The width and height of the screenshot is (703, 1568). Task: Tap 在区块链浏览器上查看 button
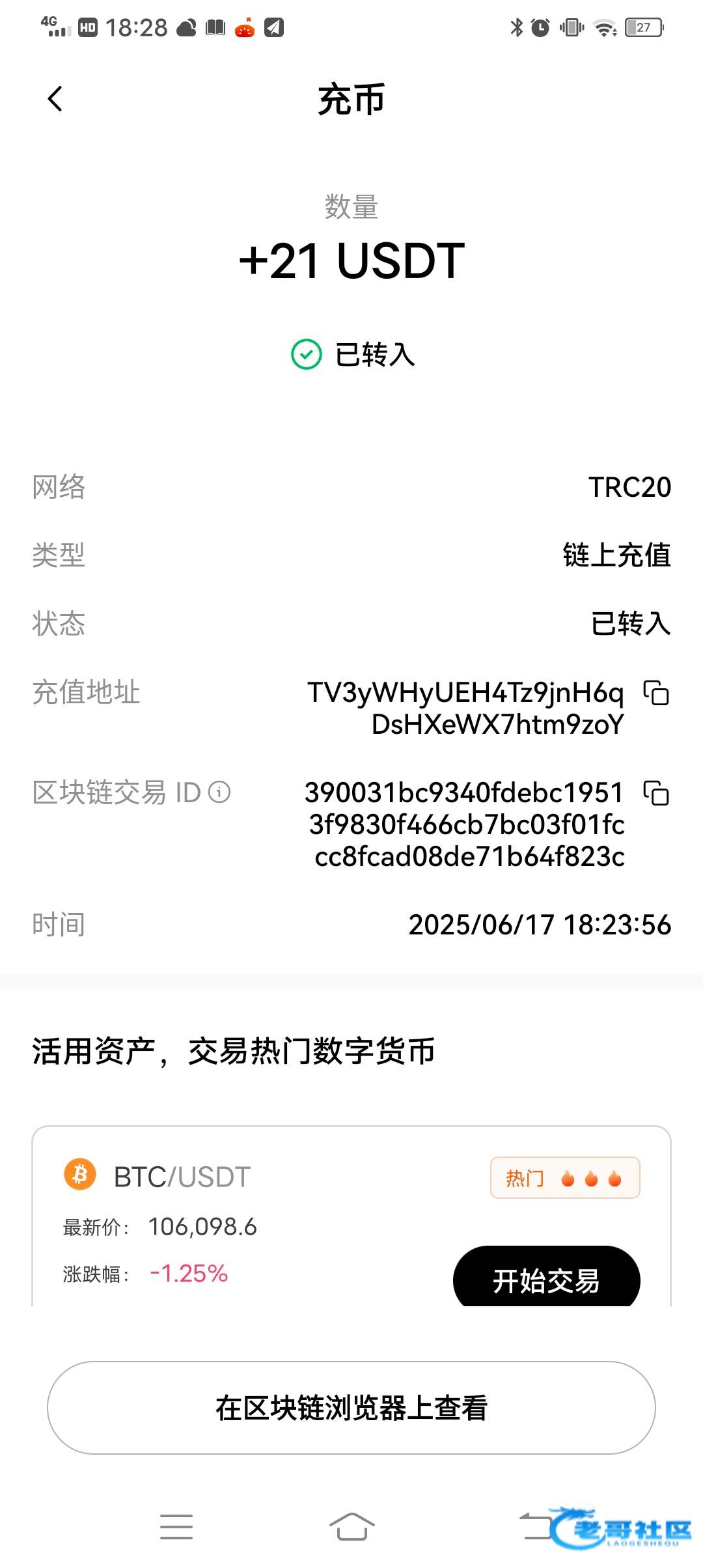pos(351,1408)
